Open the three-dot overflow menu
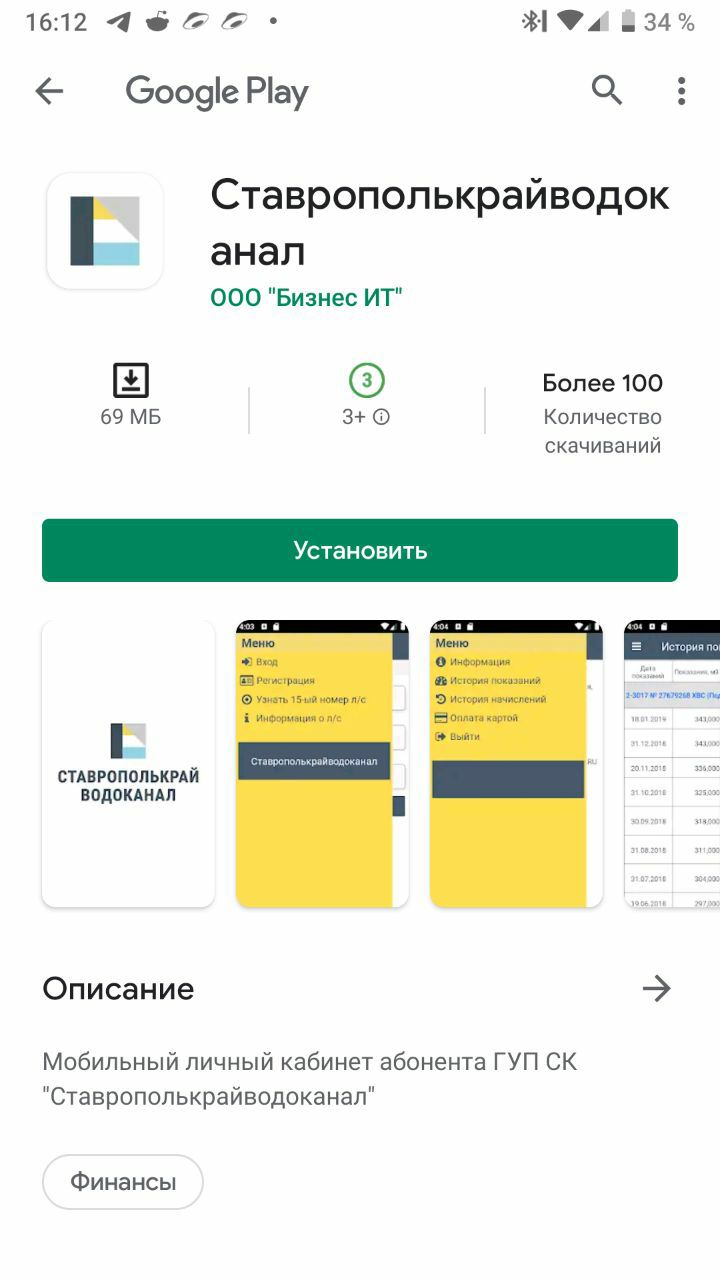720x1280 pixels. 681,91
